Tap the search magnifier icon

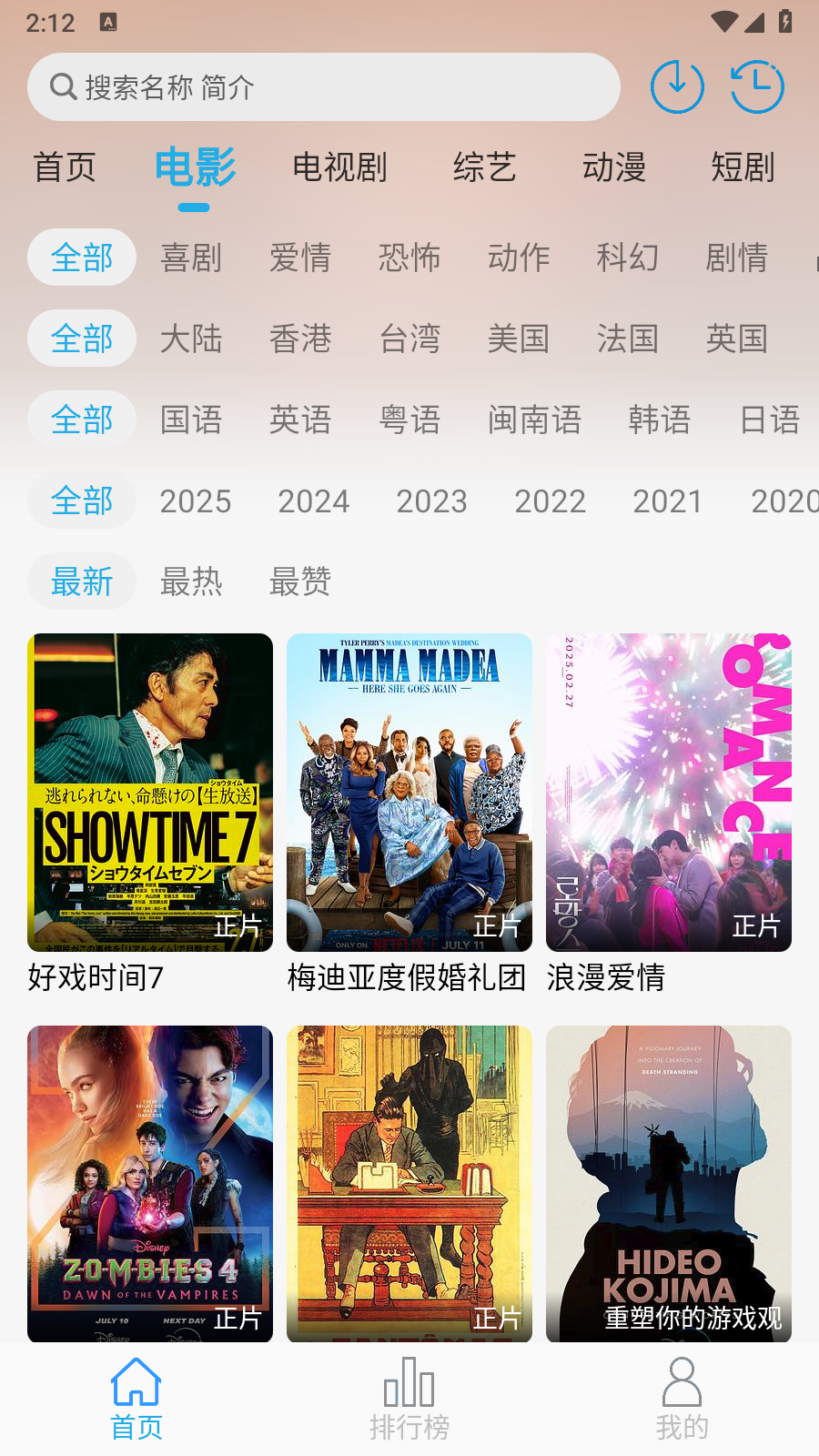point(62,86)
